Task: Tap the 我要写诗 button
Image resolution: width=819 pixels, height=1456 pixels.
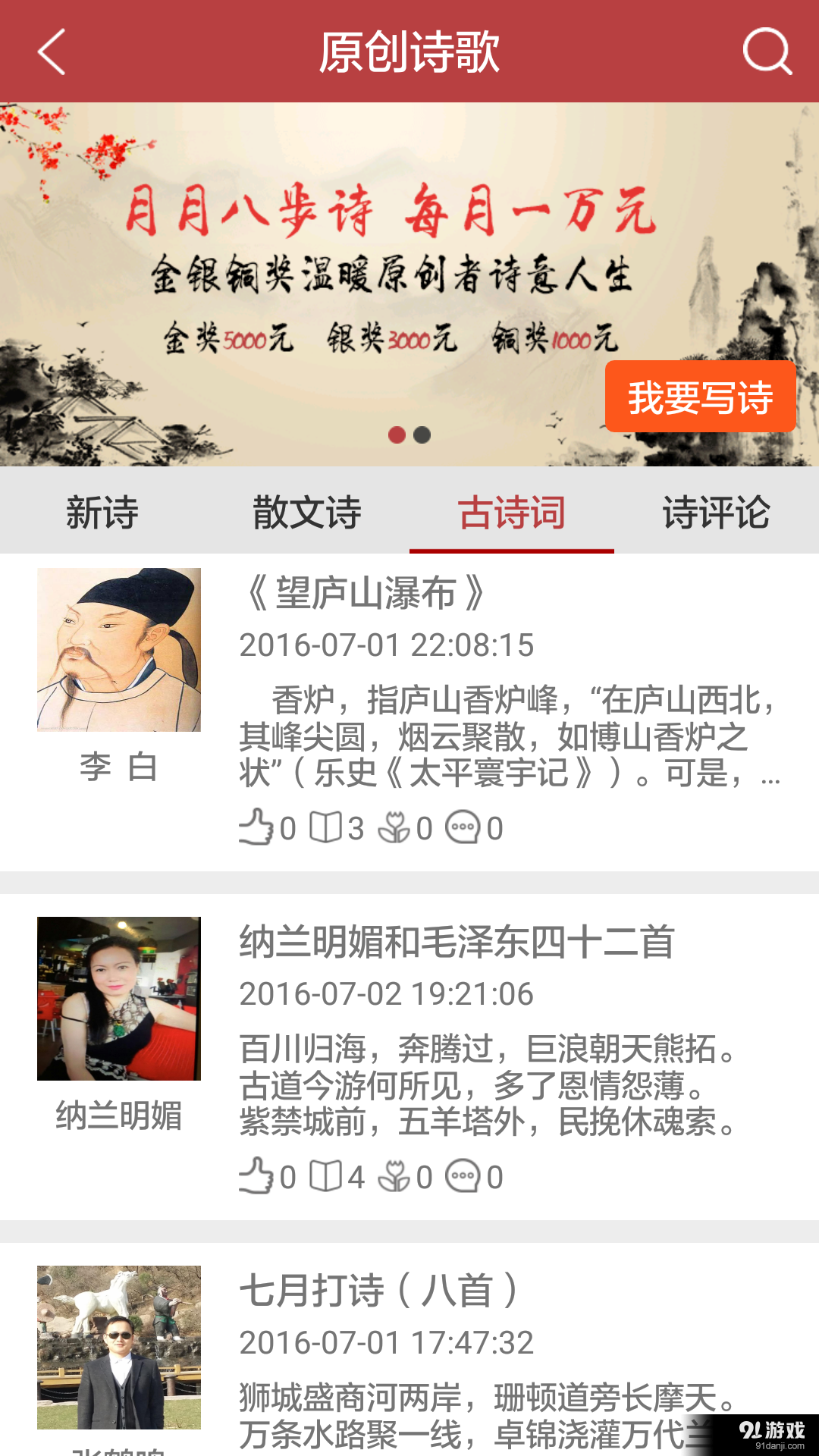Action: coord(701,397)
